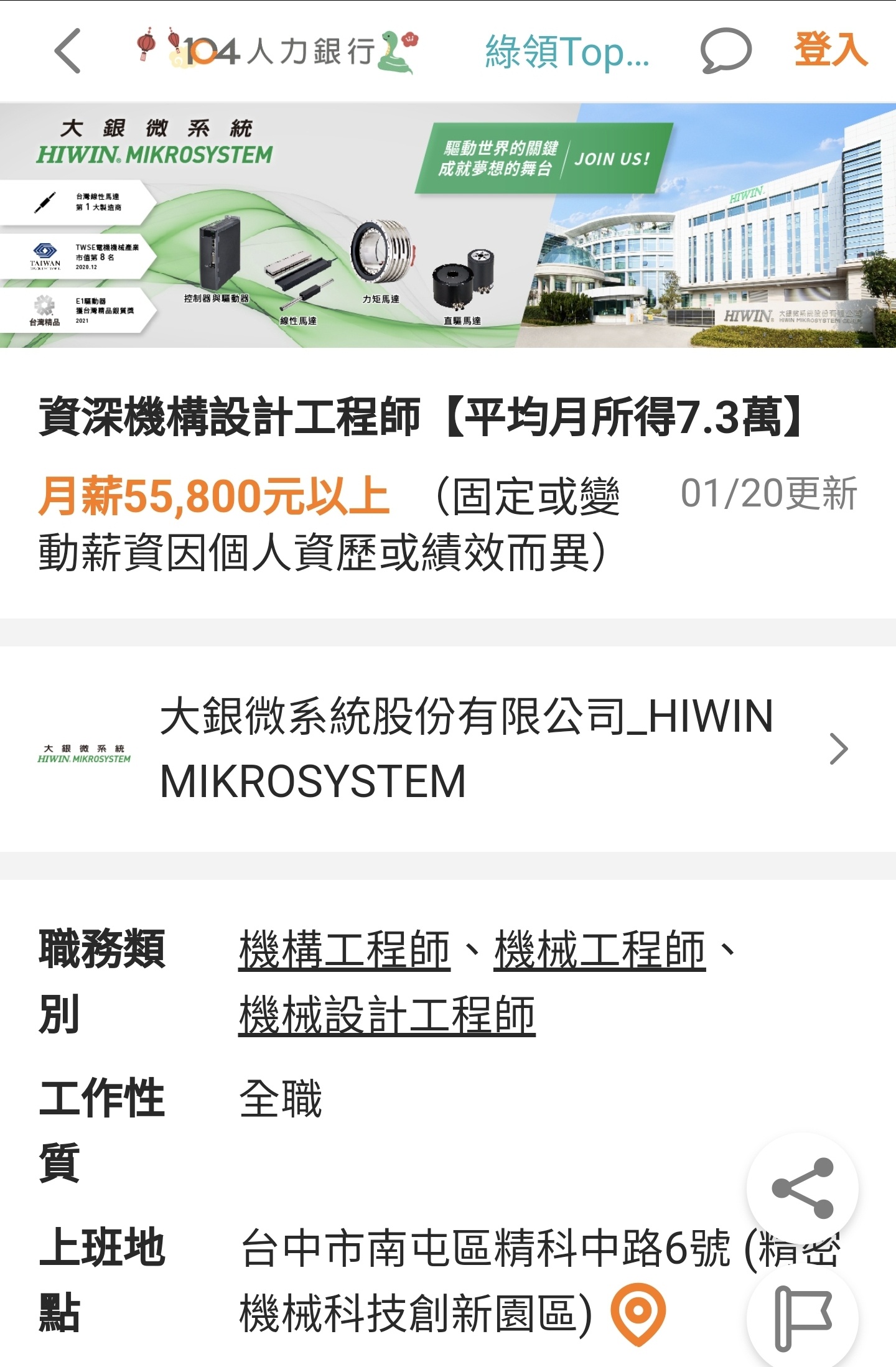Open the 機構工程師 job category link
Screen dimensions: 896x1367
(344, 950)
